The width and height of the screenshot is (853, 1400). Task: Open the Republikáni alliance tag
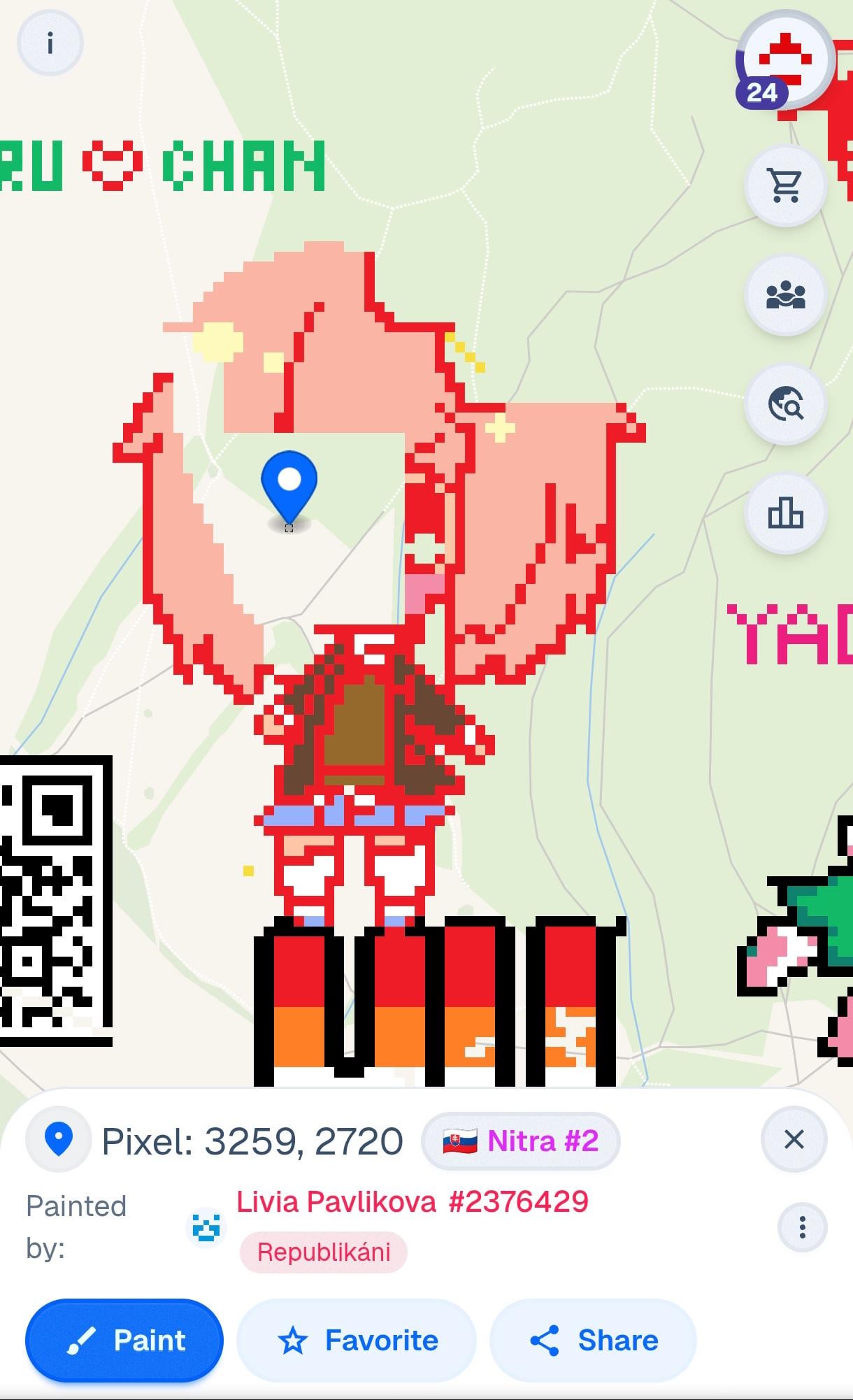click(x=324, y=1252)
